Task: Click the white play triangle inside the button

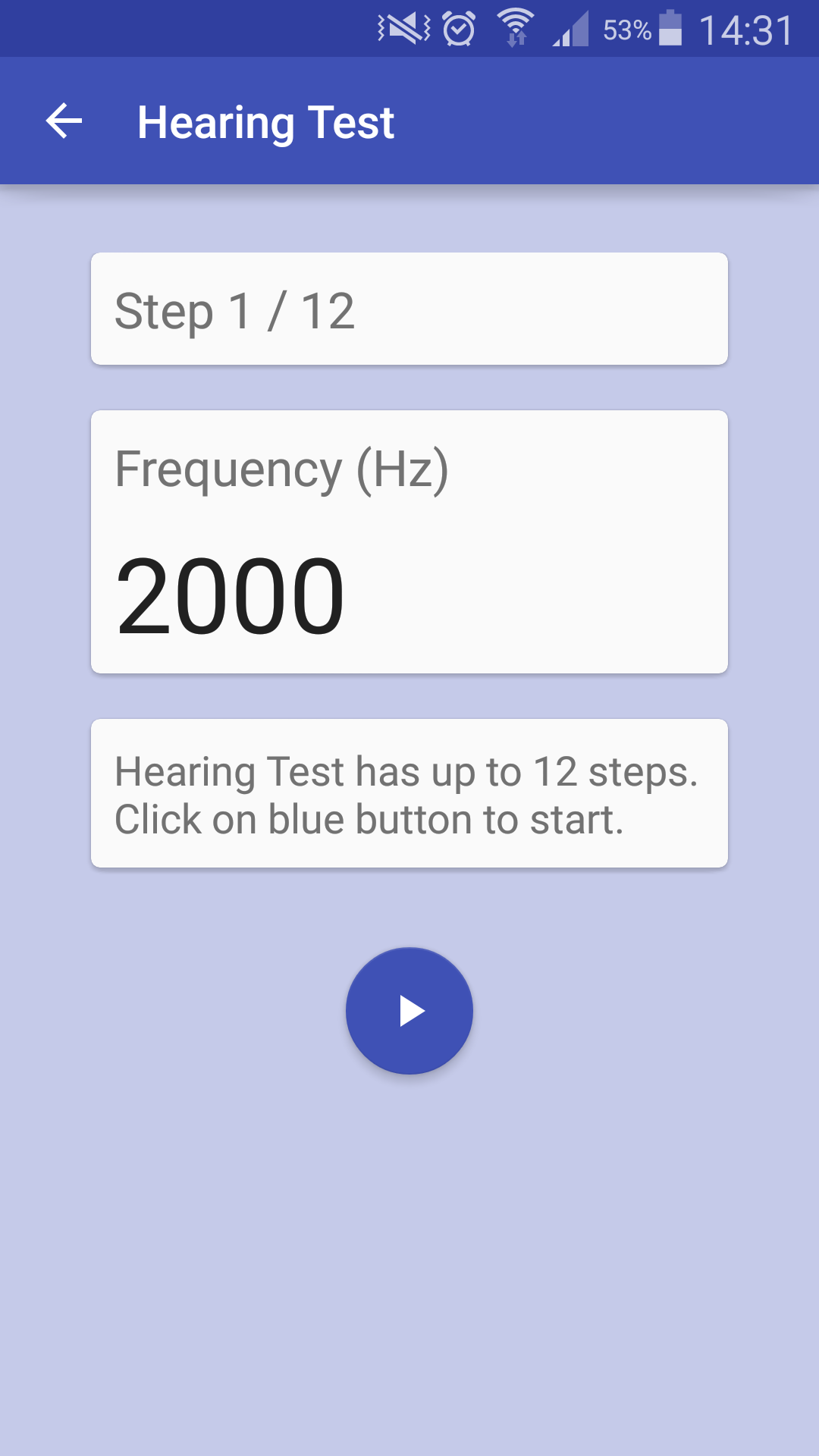Action: click(x=413, y=1011)
